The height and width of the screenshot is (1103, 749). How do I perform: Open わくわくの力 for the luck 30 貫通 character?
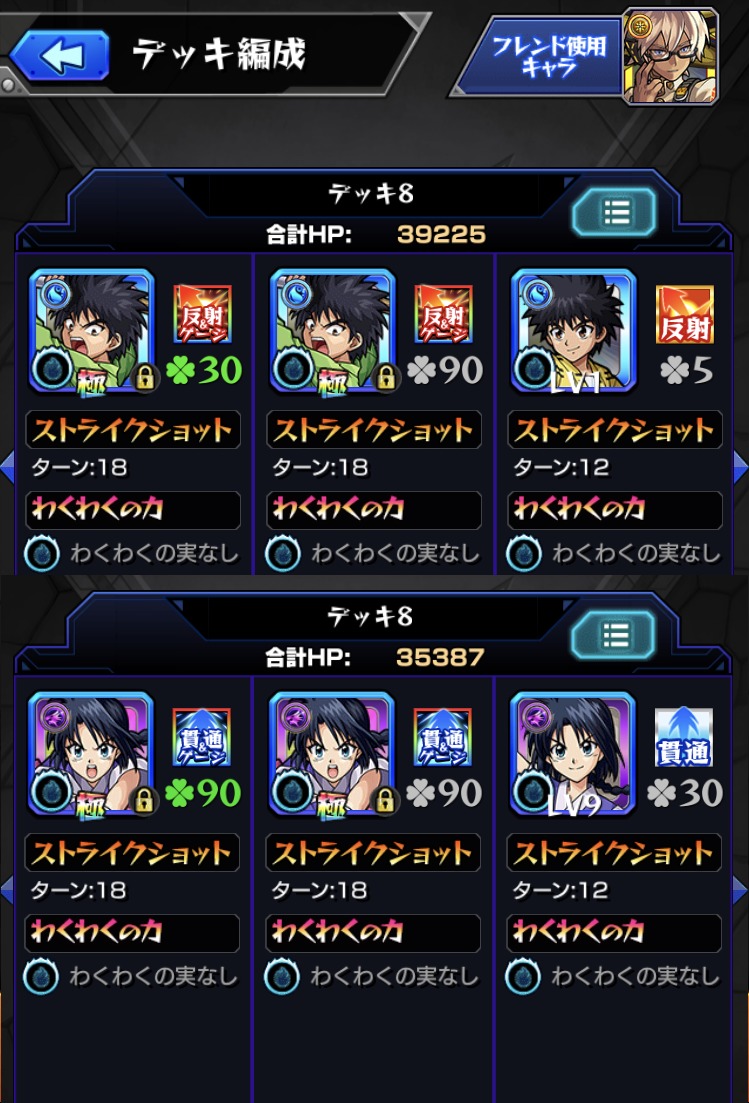(614, 933)
